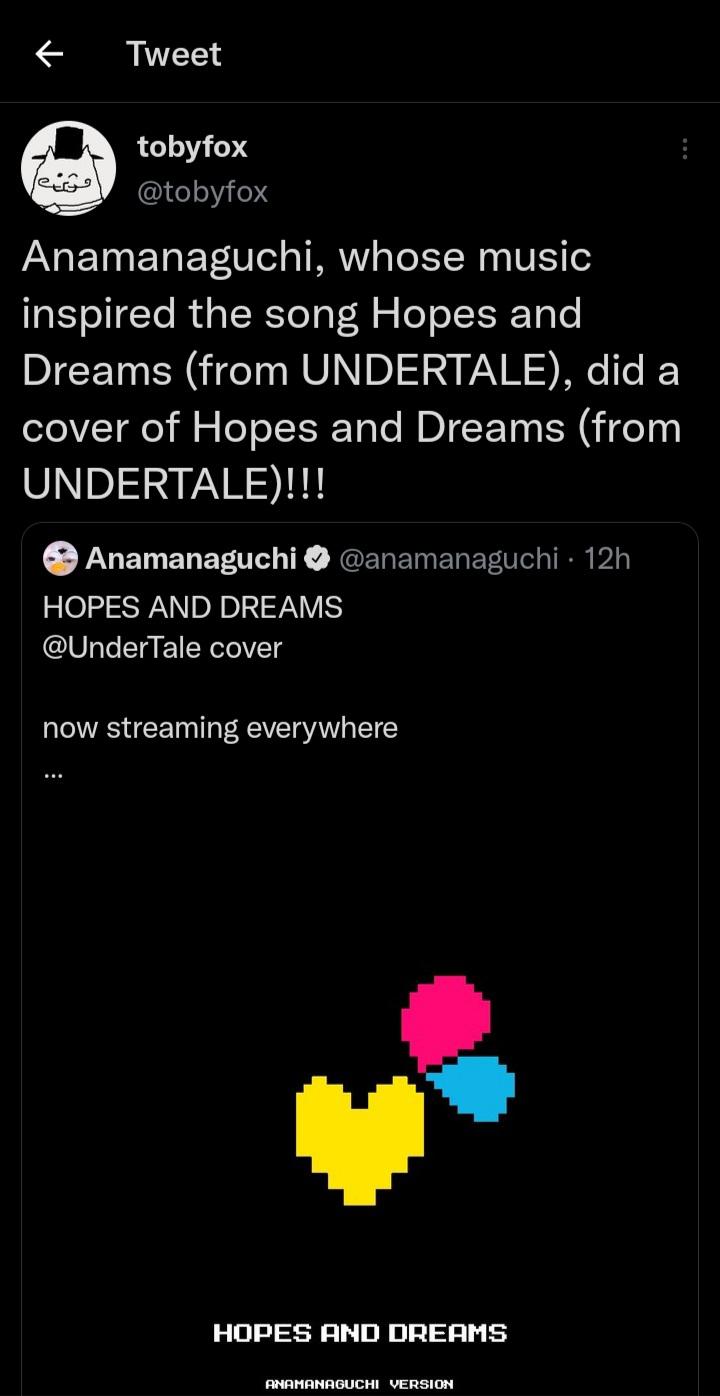The image size is (720, 1396).
Task: Open the full quoted Anamanaguchi tweet
Action: [360, 700]
